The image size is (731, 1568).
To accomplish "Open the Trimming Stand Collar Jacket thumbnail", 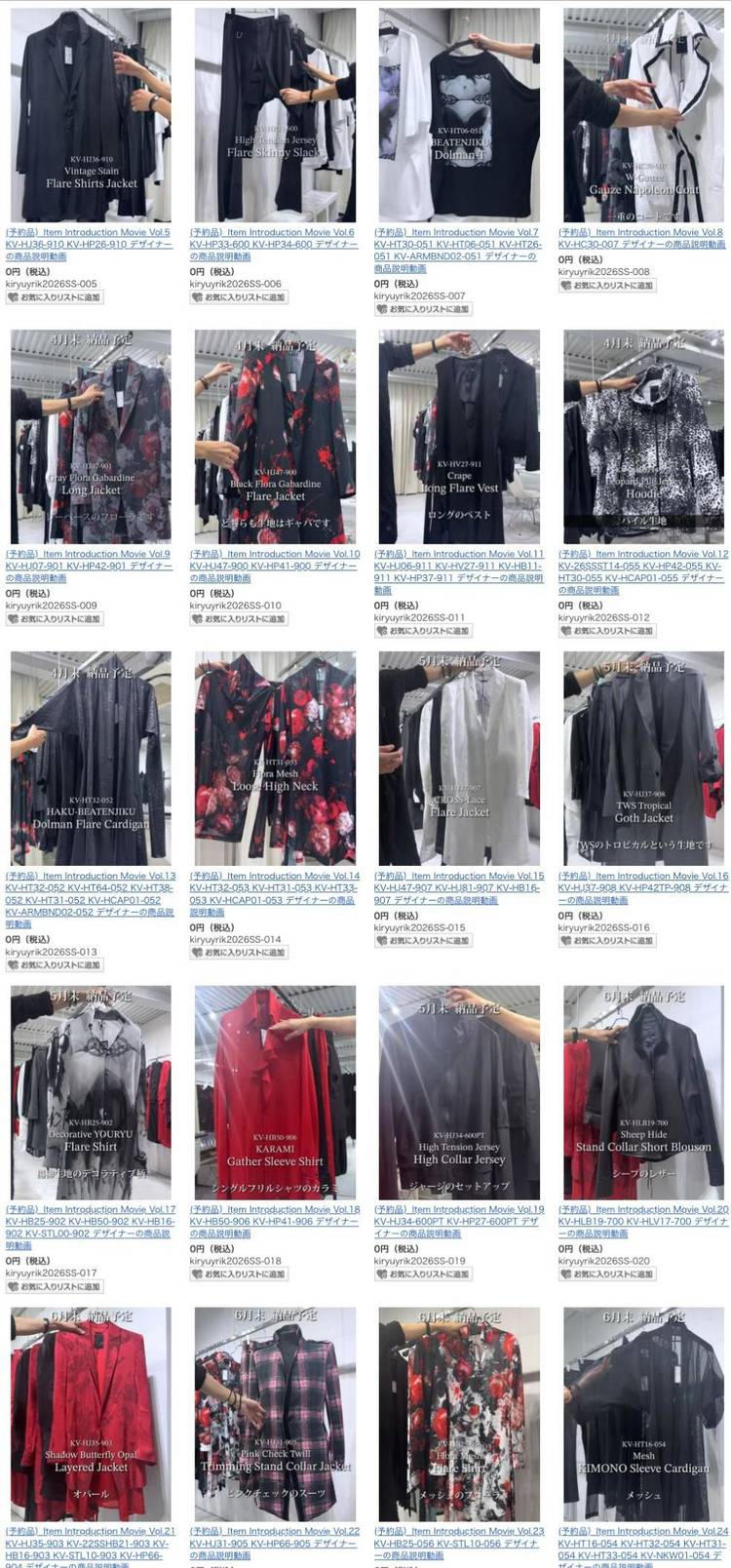I will point(275,1413).
